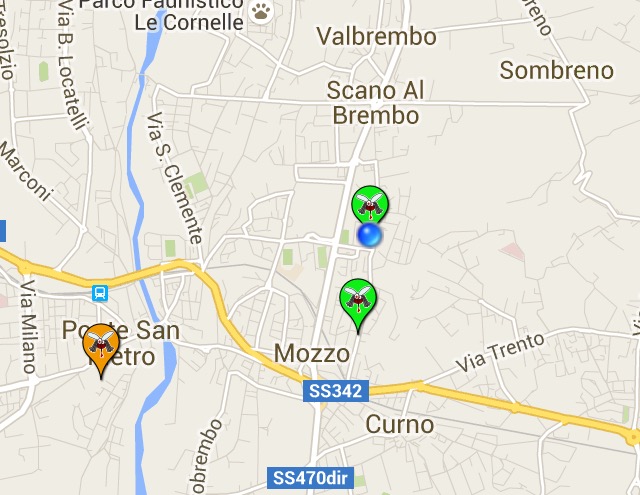Screen dimensions: 640x495
Task: Tap the Parco Faunistico Le Cornelle paw icon
Action: (x=262, y=12)
